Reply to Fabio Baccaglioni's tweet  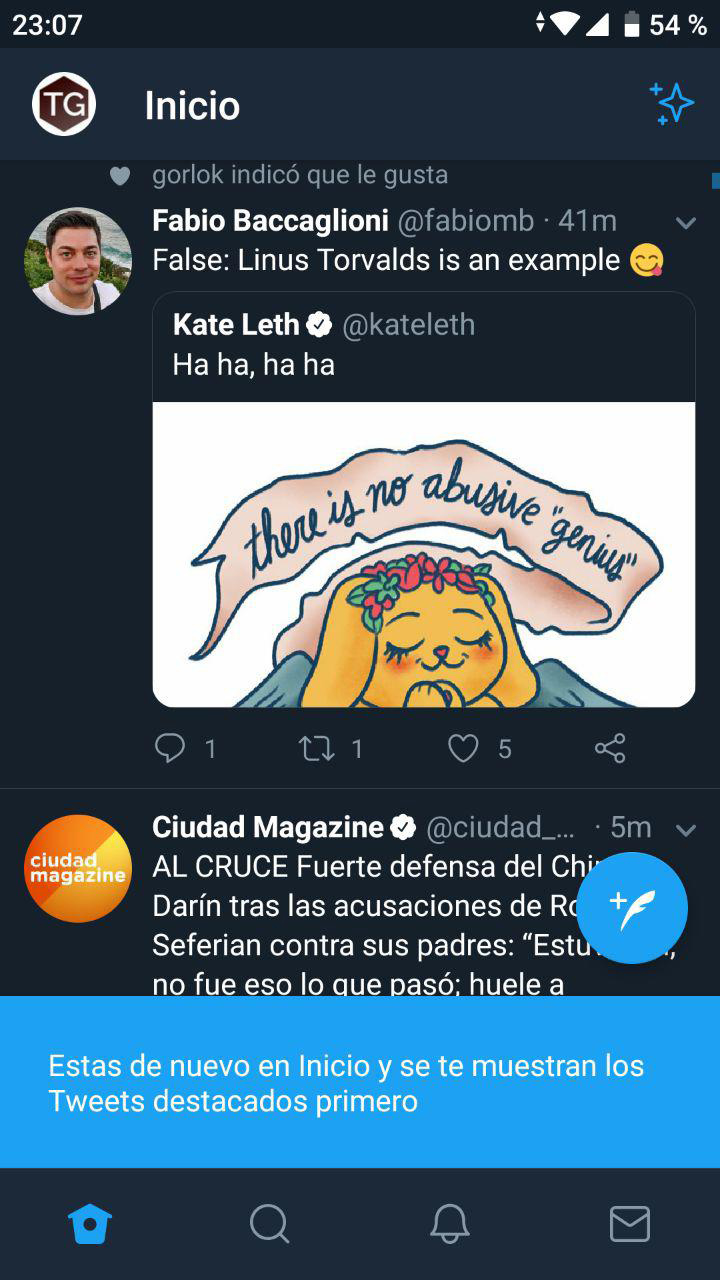pyautogui.click(x=171, y=748)
